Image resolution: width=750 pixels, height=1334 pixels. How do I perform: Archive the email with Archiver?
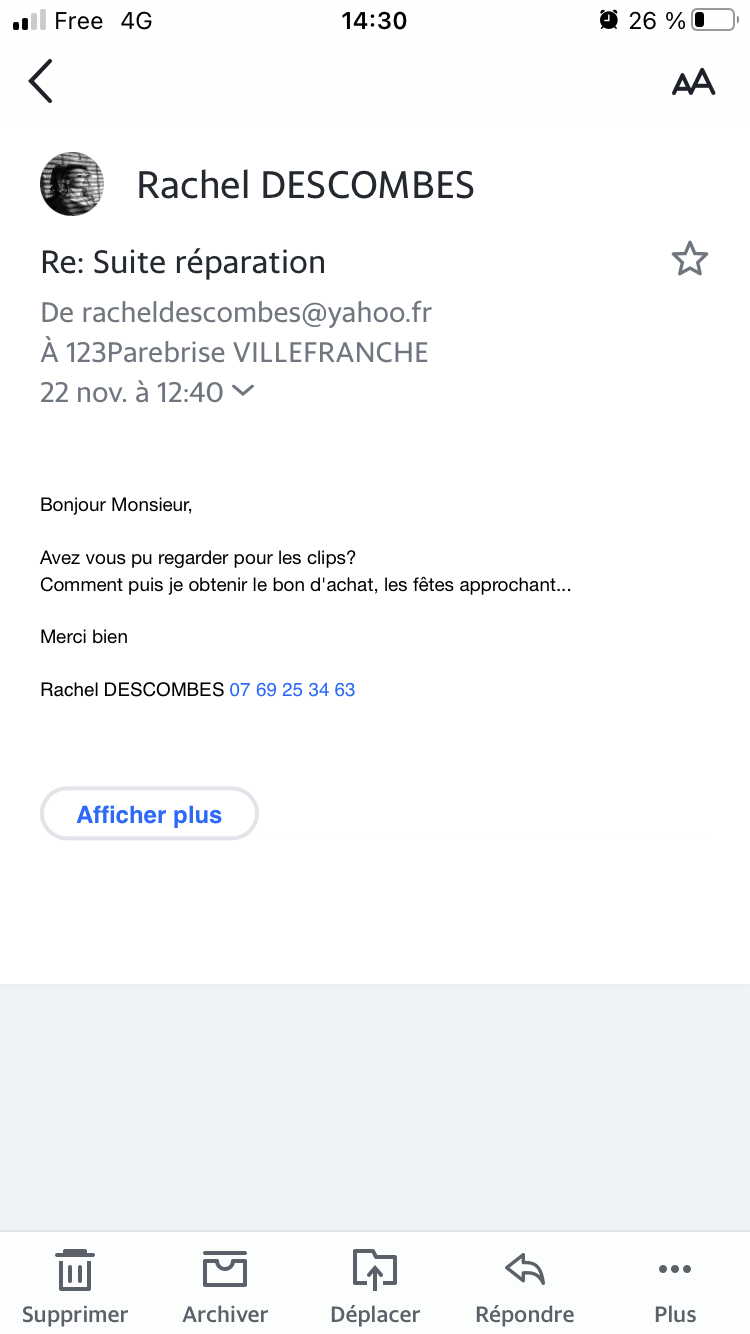[x=225, y=1285]
